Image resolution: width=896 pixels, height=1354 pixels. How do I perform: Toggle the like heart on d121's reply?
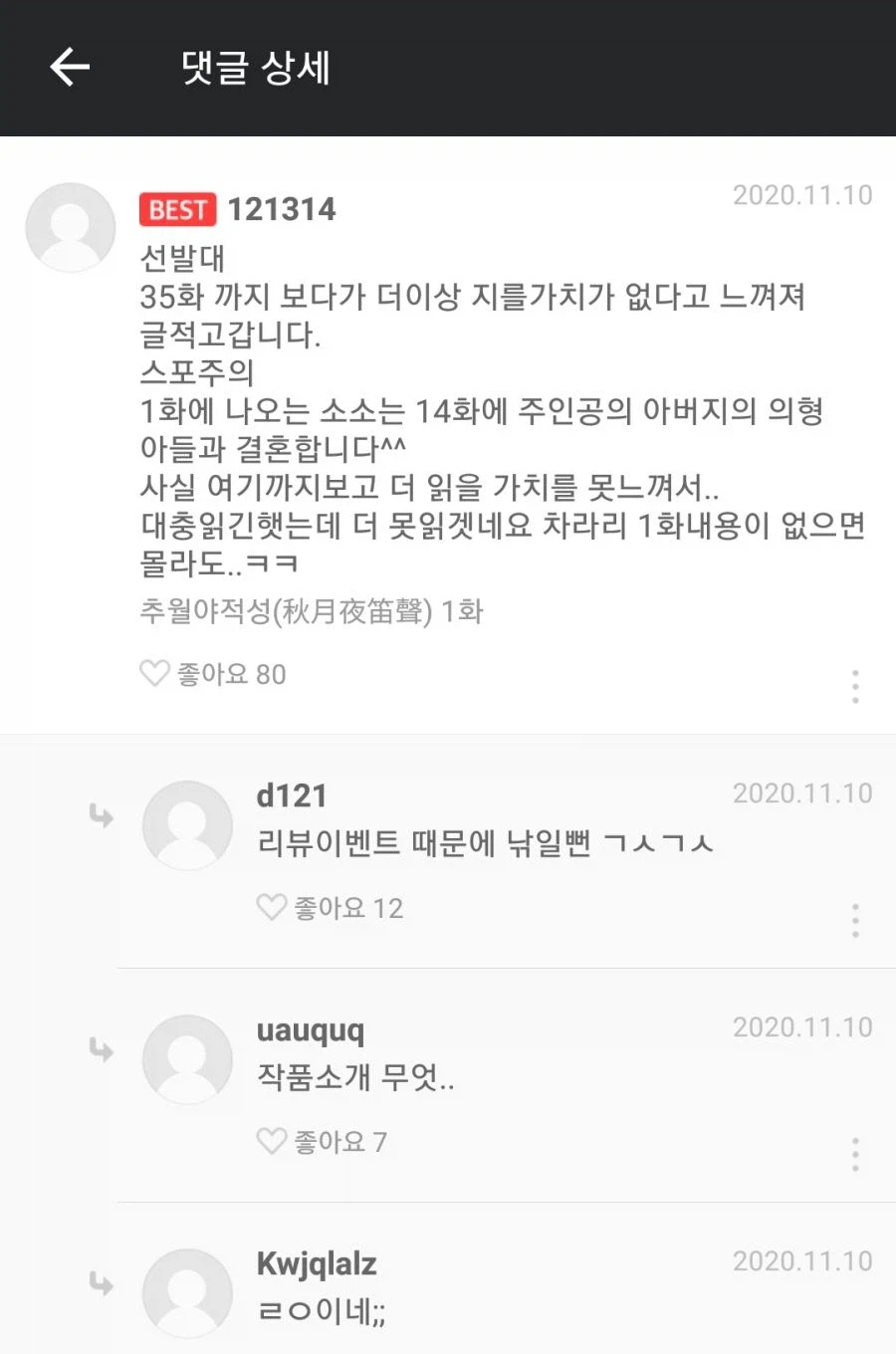coord(270,908)
